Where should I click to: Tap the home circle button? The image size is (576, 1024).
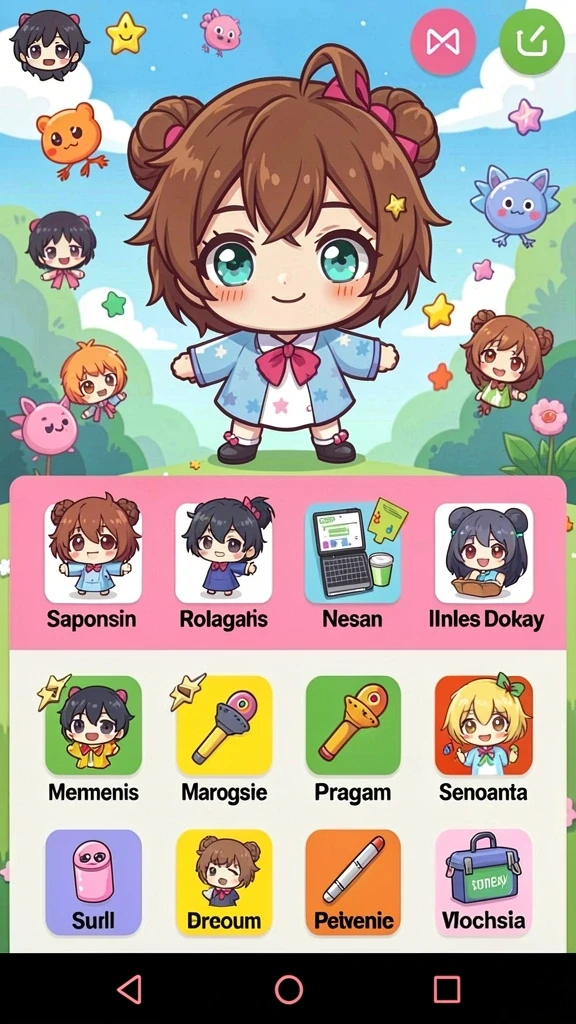point(289,989)
